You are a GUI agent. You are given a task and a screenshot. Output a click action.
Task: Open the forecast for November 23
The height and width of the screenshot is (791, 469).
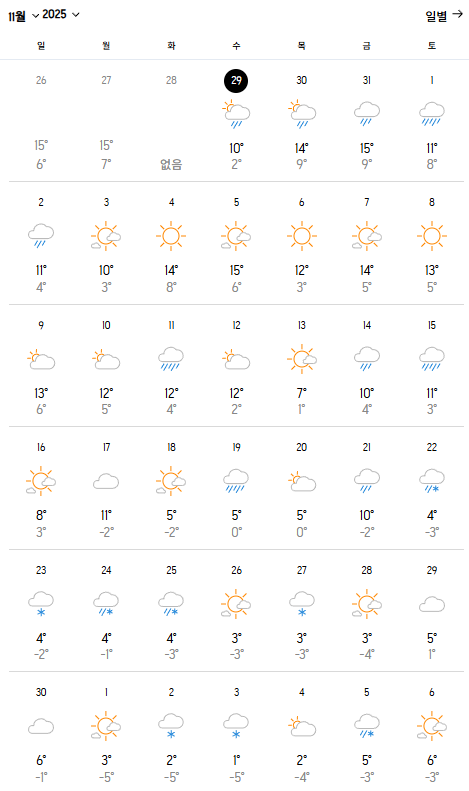click(41, 612)
